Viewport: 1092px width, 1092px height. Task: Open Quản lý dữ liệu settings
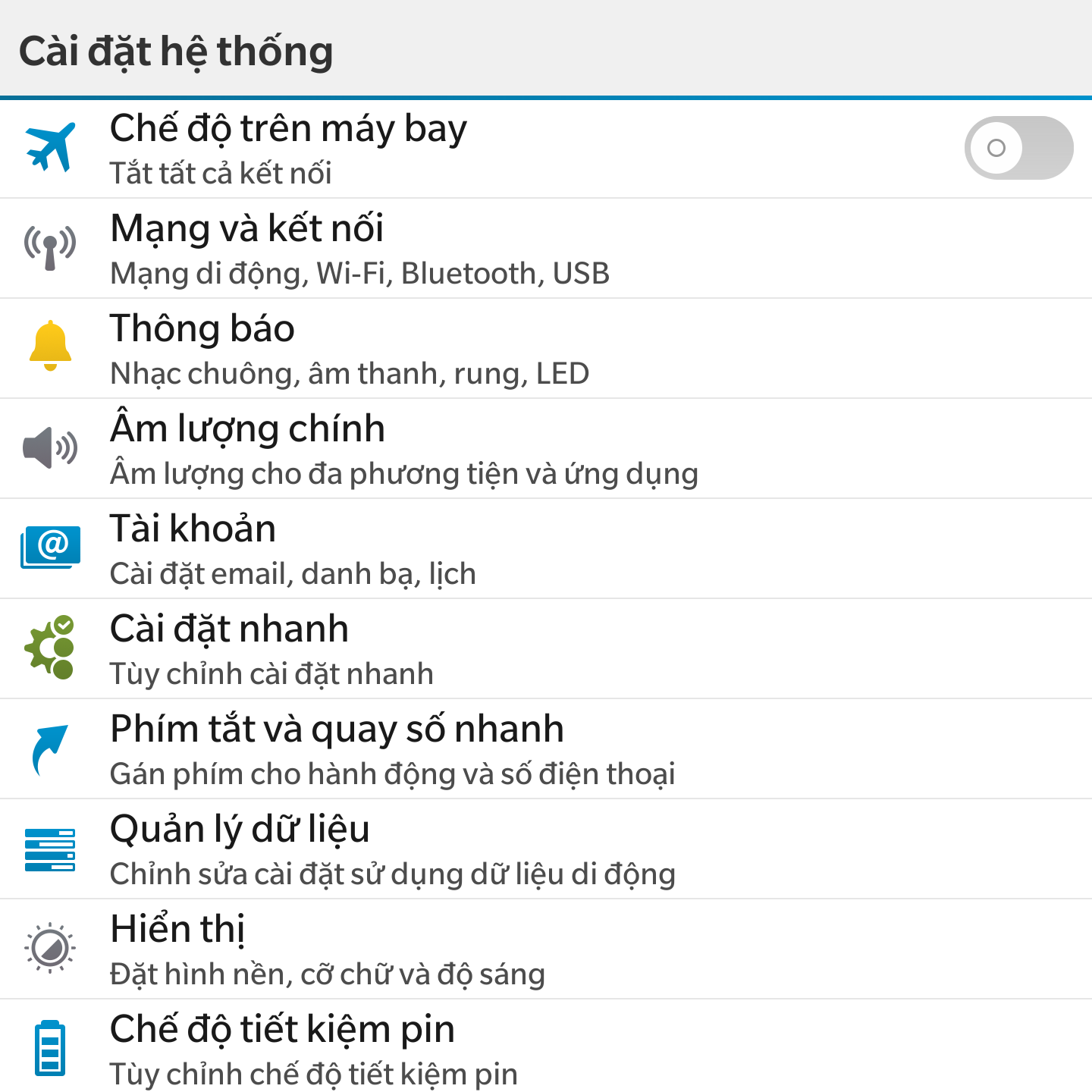point(391,849)
